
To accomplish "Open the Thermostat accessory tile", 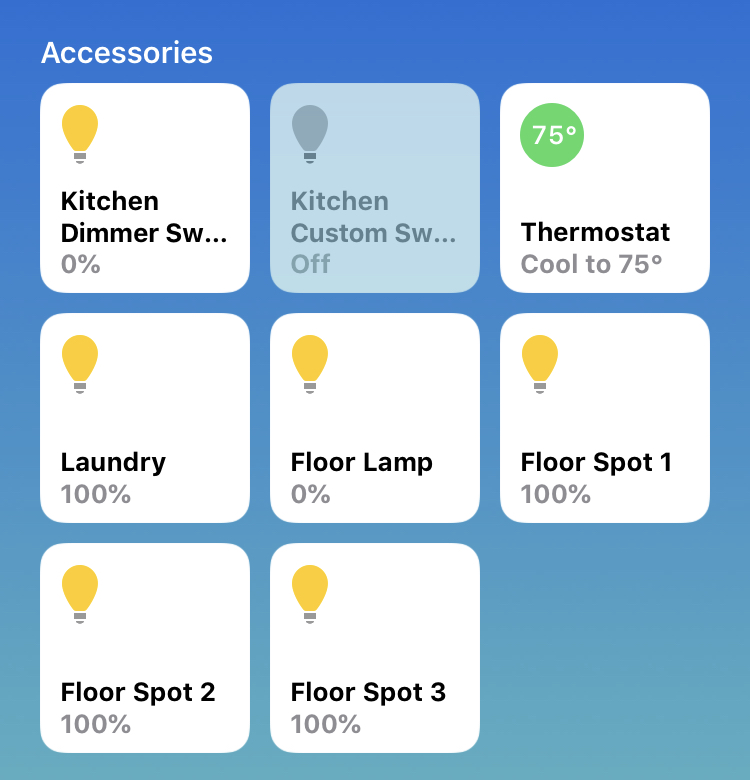I will coord(604,189).
